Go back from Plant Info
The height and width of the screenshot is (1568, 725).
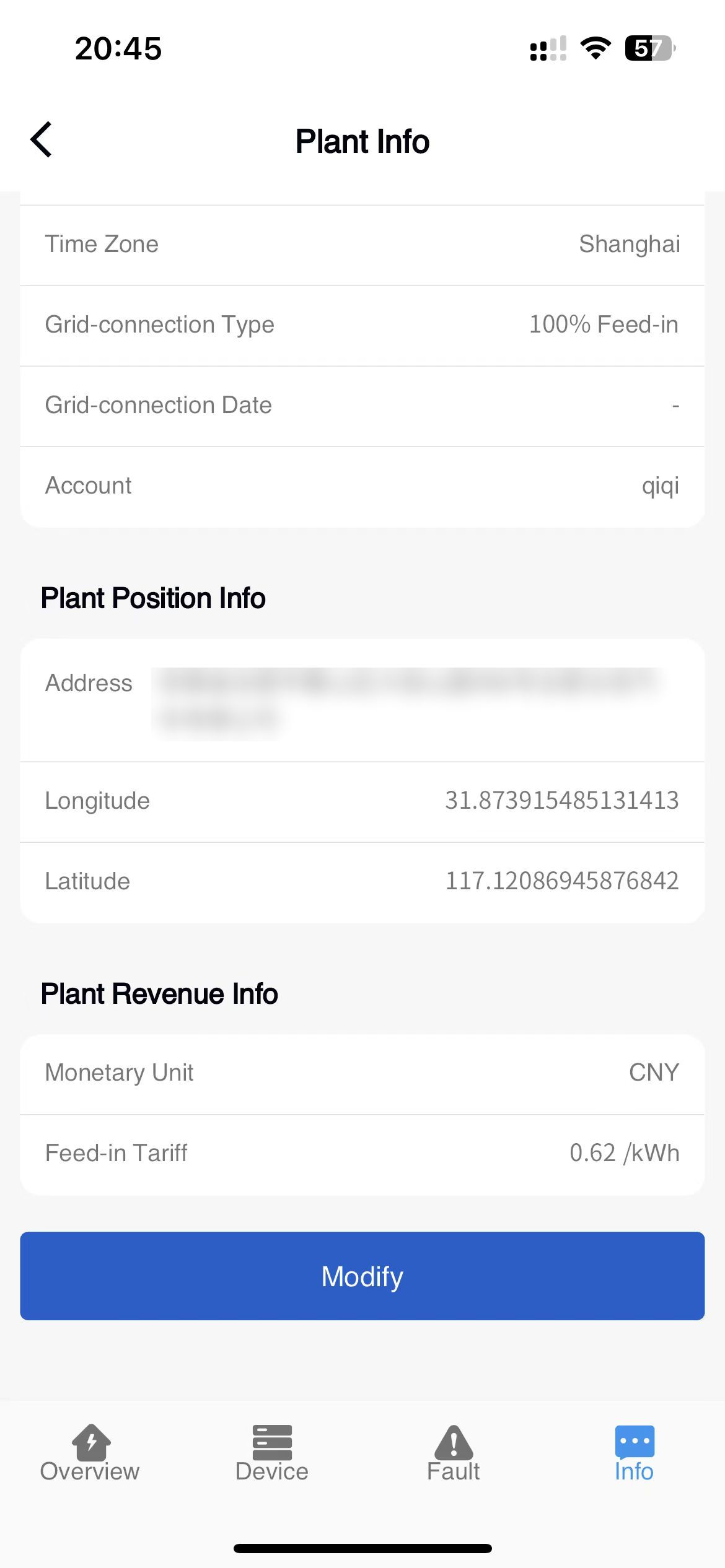pyautogui.click(x=42, y=140)
